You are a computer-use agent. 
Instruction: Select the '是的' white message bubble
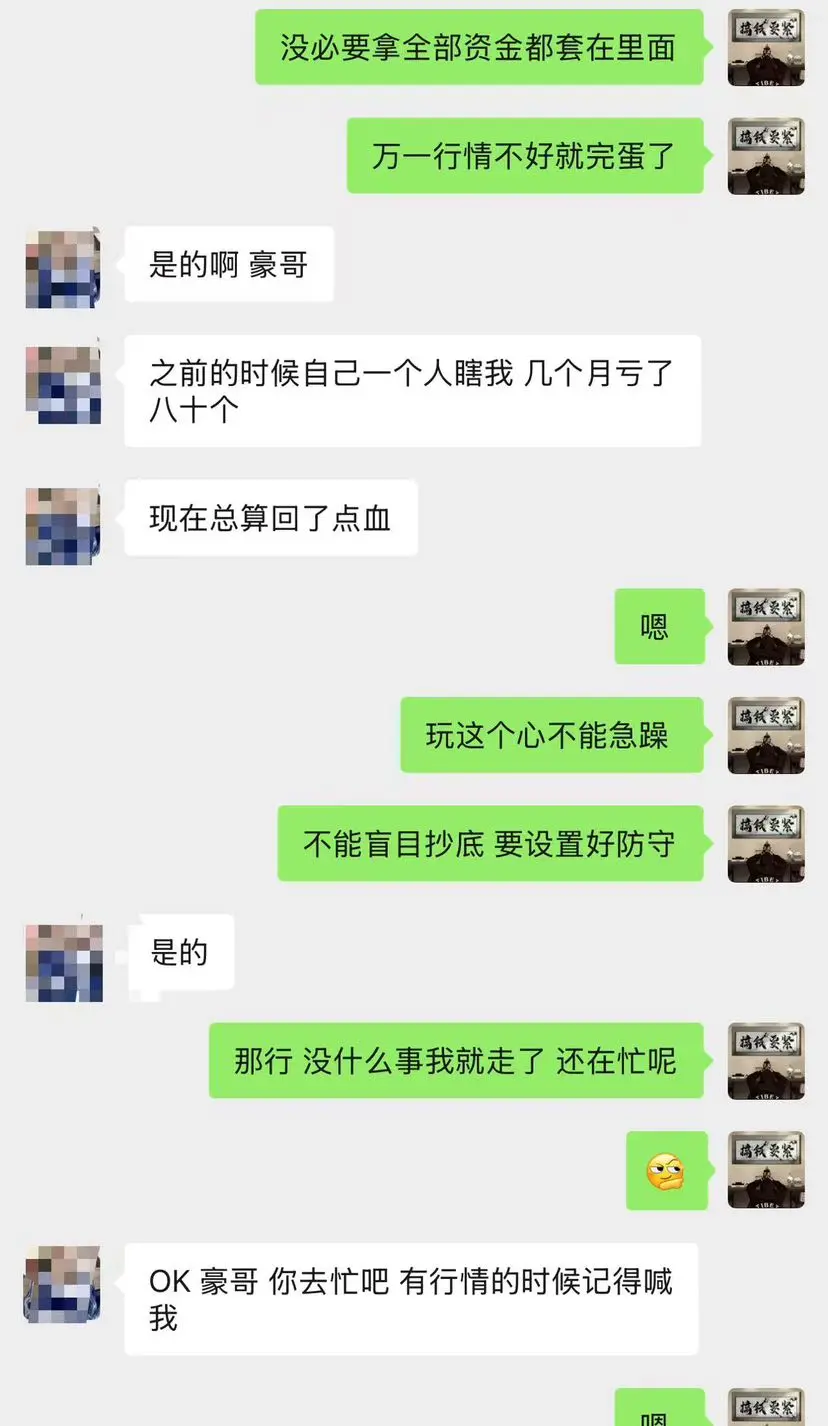click(x=183, y=953)
